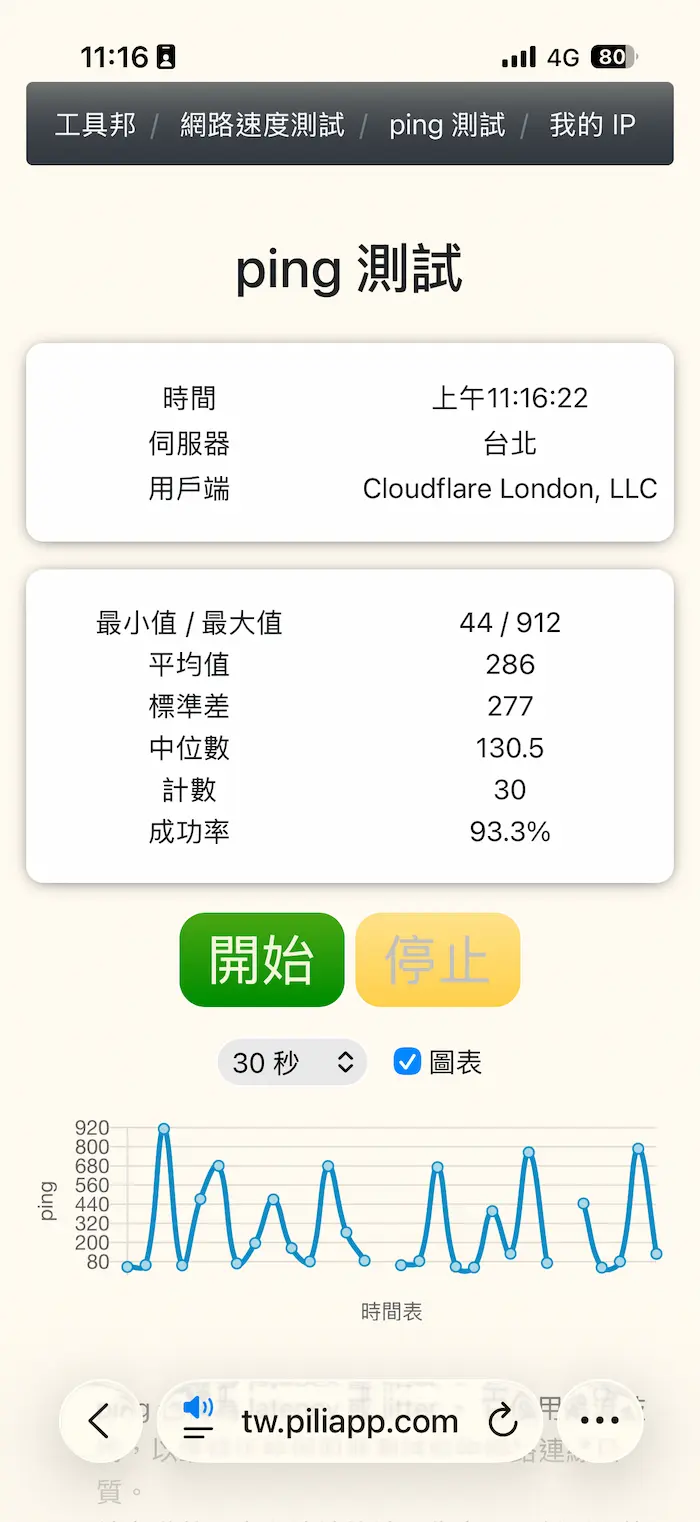Screen dimensions: 700x1522
Task: Open the 工具邦 home link
Action: coord(95,125)
